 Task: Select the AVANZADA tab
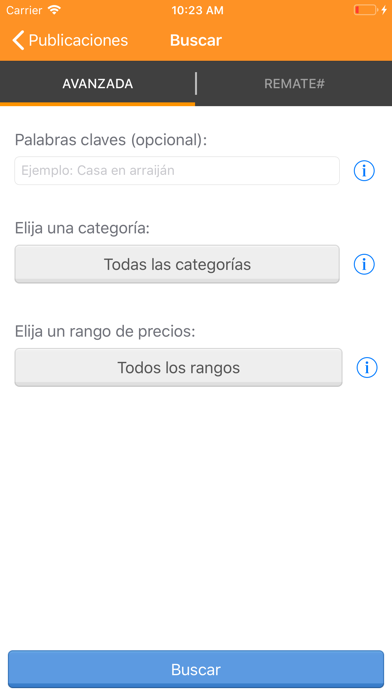[x=97, y=83]
